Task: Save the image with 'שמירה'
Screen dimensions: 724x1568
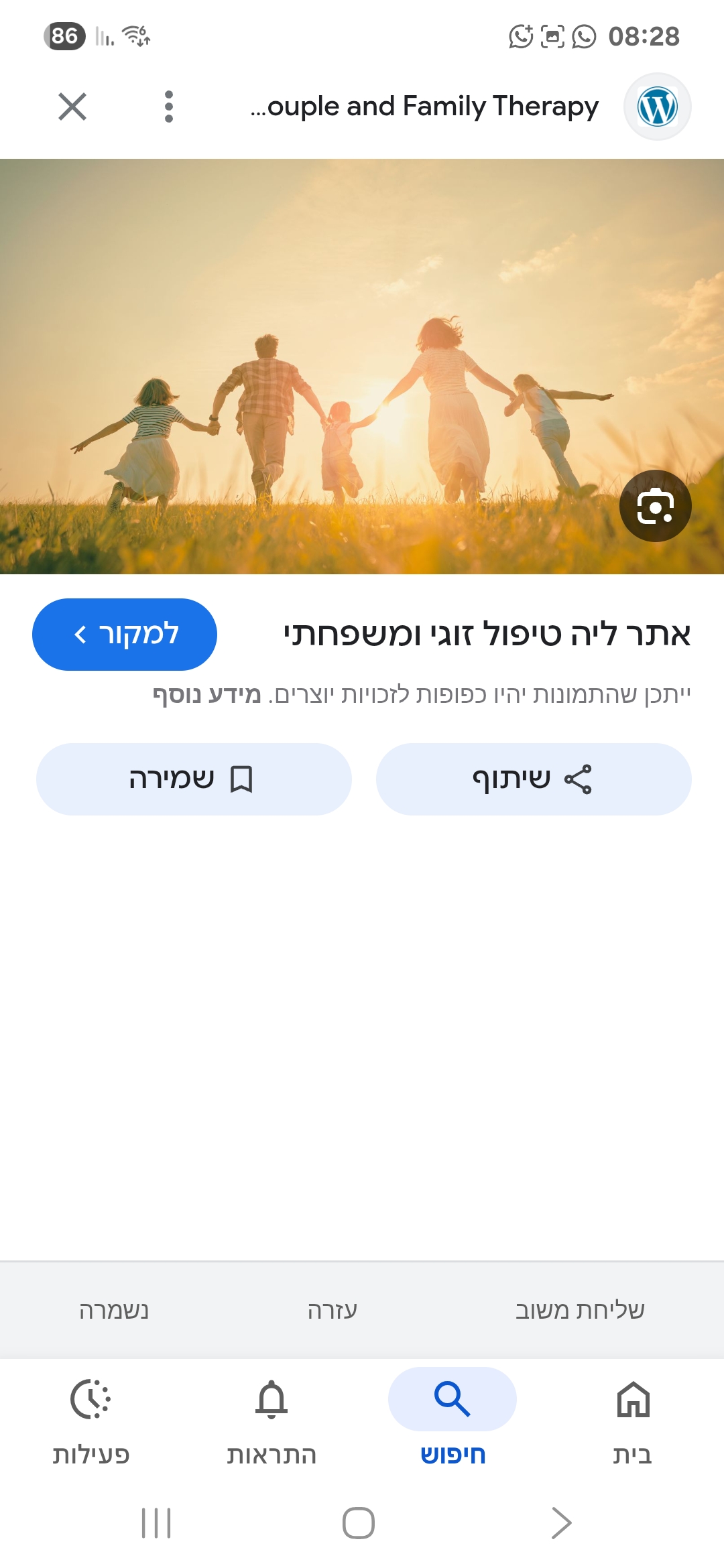Action: (194, 779)
